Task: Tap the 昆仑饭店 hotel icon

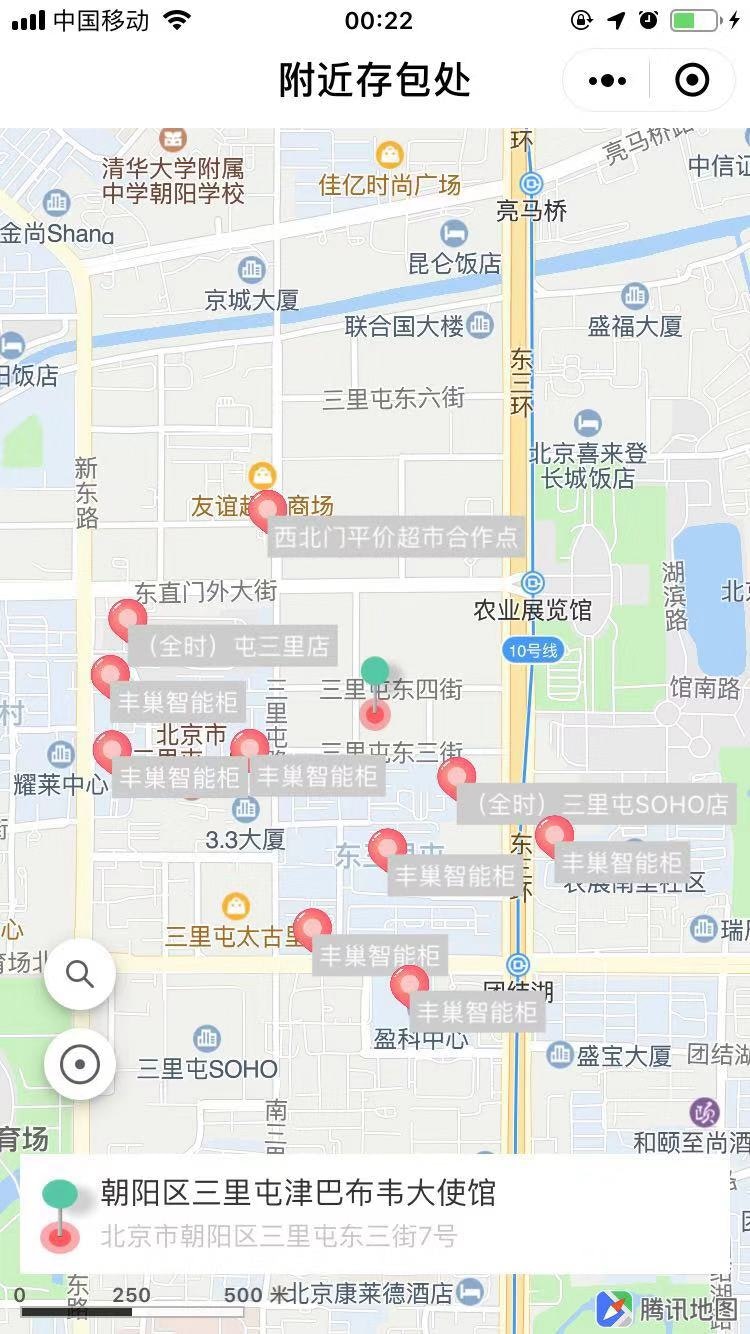Action: click(456, 234)
